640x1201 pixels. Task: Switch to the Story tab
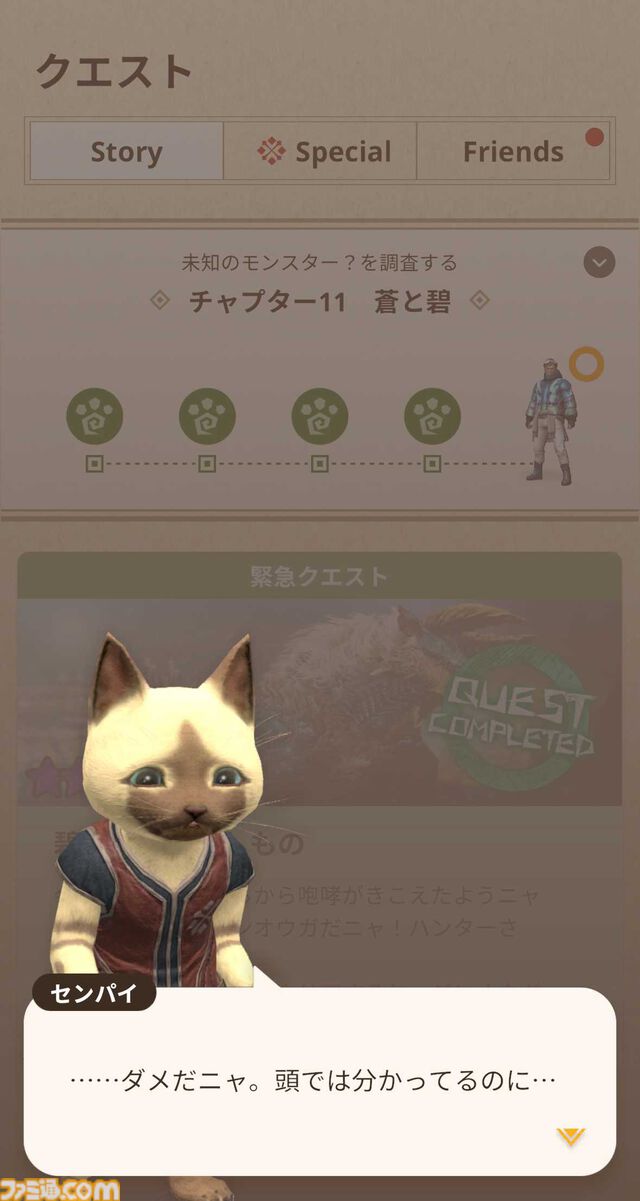pyautogui.click(x=126, y=152)
